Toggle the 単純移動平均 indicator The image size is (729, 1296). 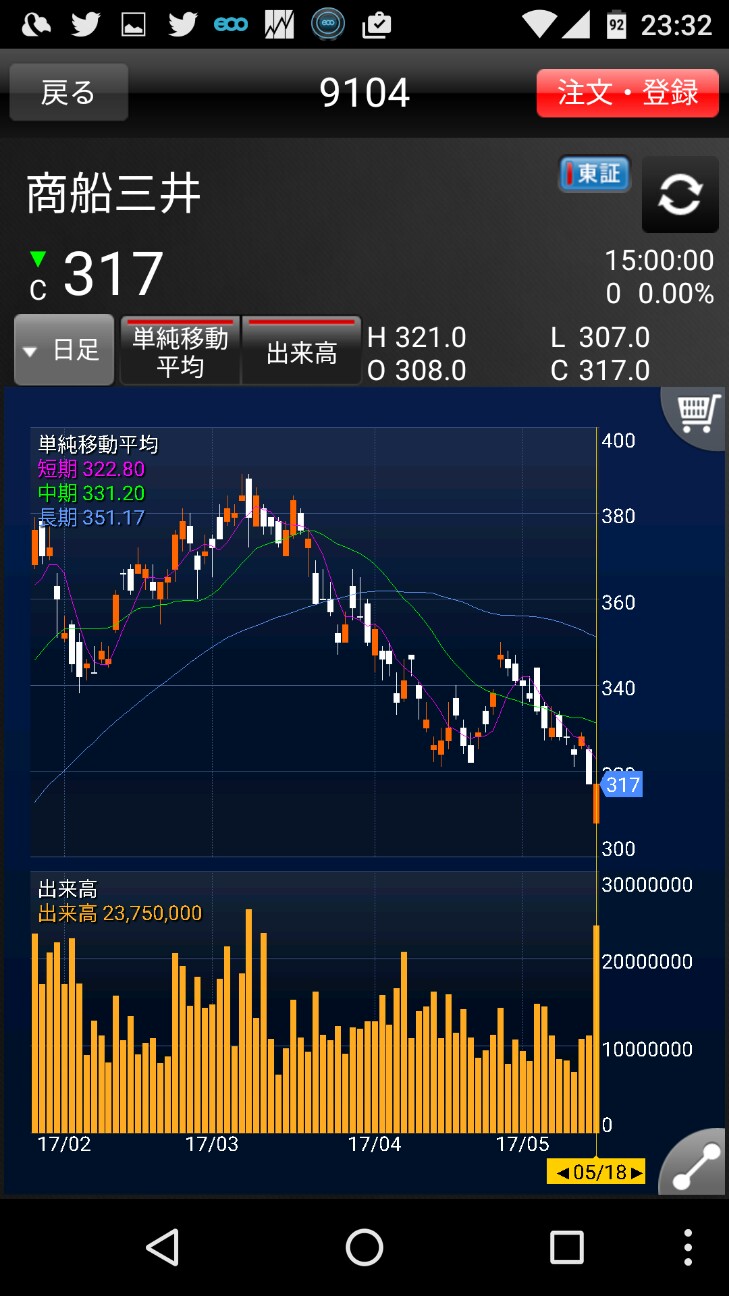click(x=180, y=351)
